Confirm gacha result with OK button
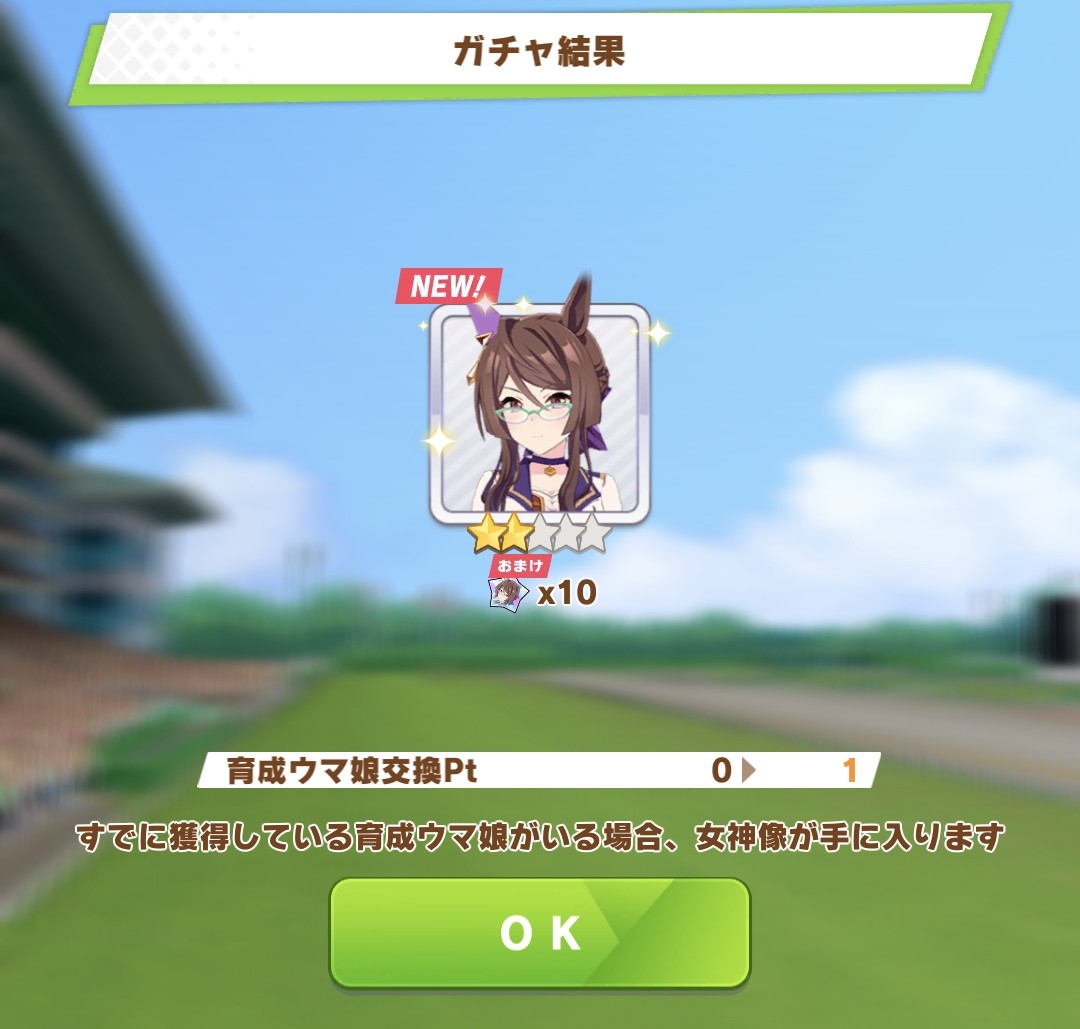Image resolution: width=1080 pixels, height=1029 pixels. (x=539, y=933)
